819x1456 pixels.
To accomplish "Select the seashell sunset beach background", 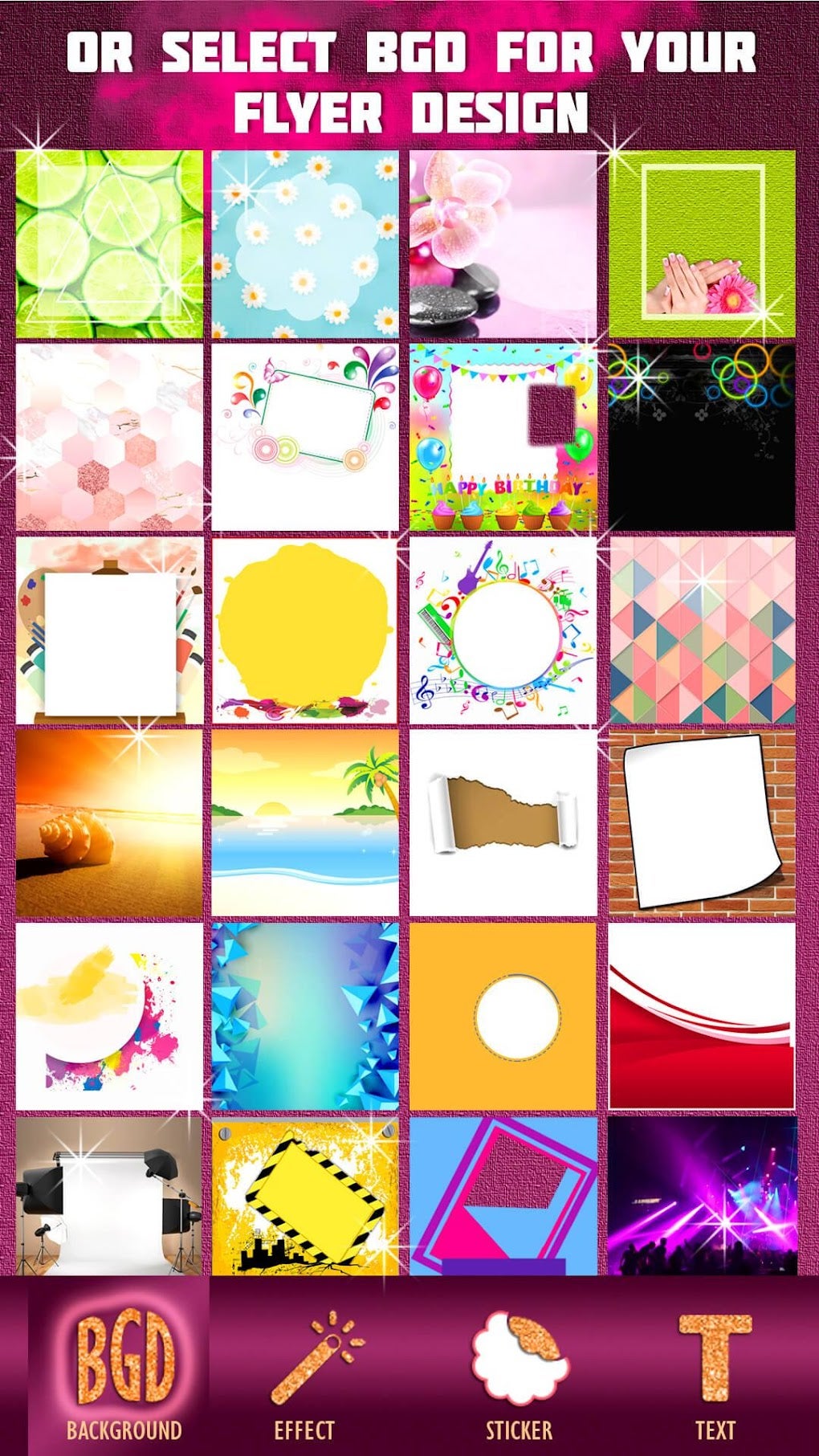I will pyautogui.click(x=109, y=823).
